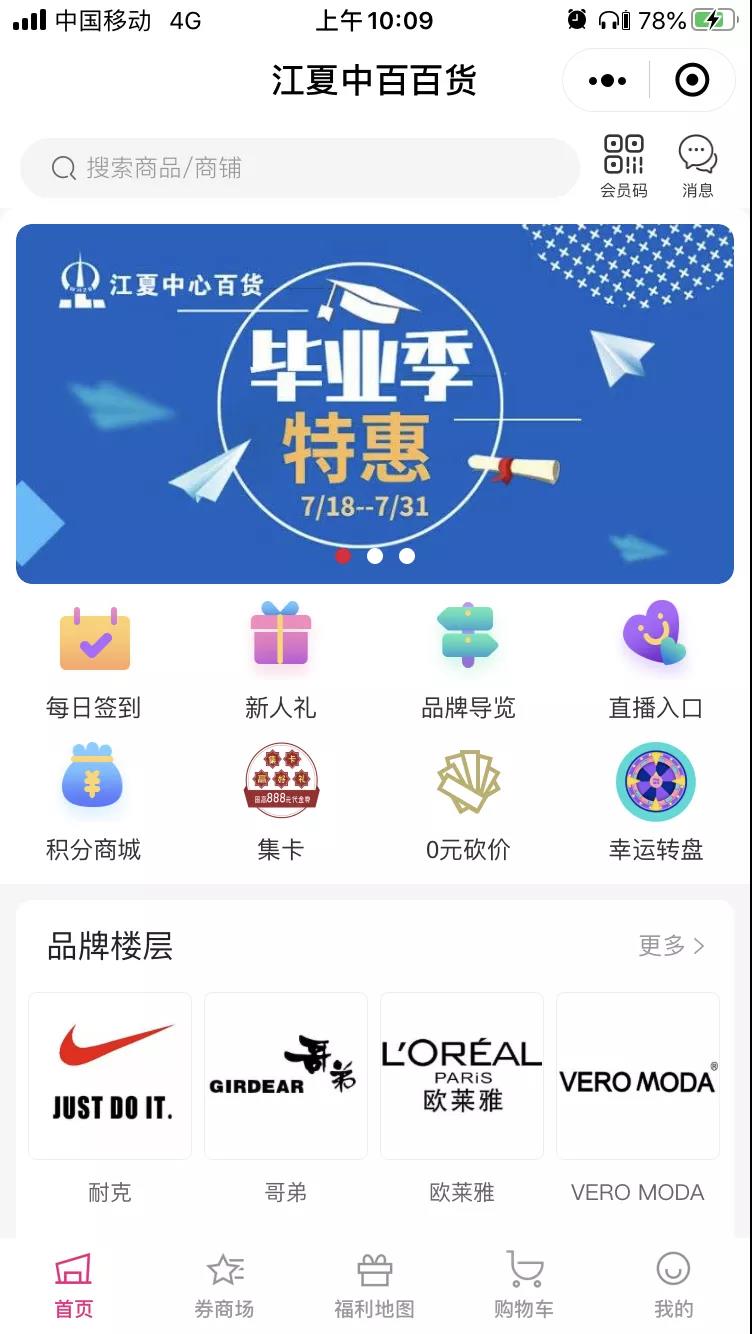
Task: Enter the 直播入口 live stream
Action: tap(655, 660)
